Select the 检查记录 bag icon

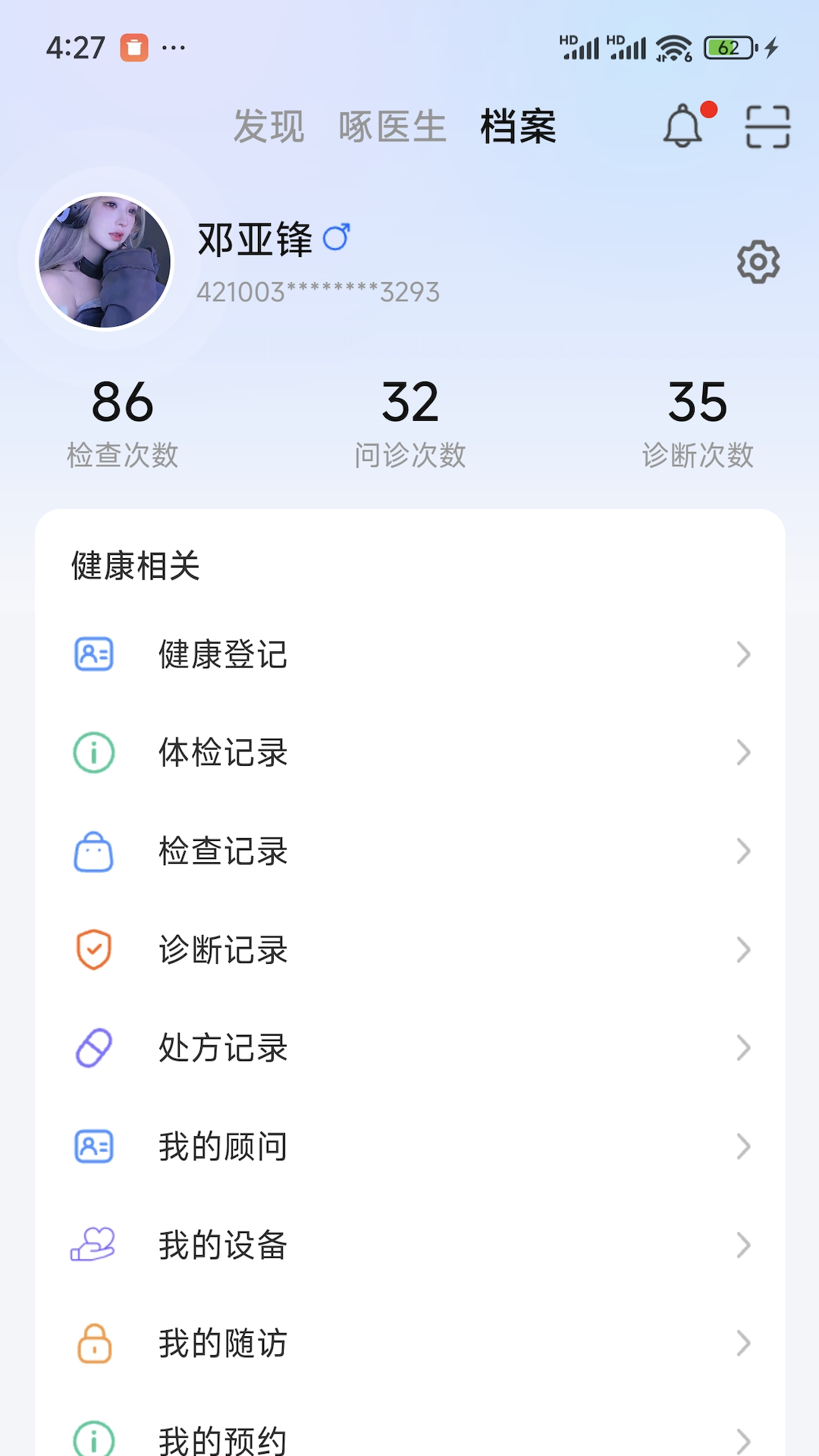(93, 852)
